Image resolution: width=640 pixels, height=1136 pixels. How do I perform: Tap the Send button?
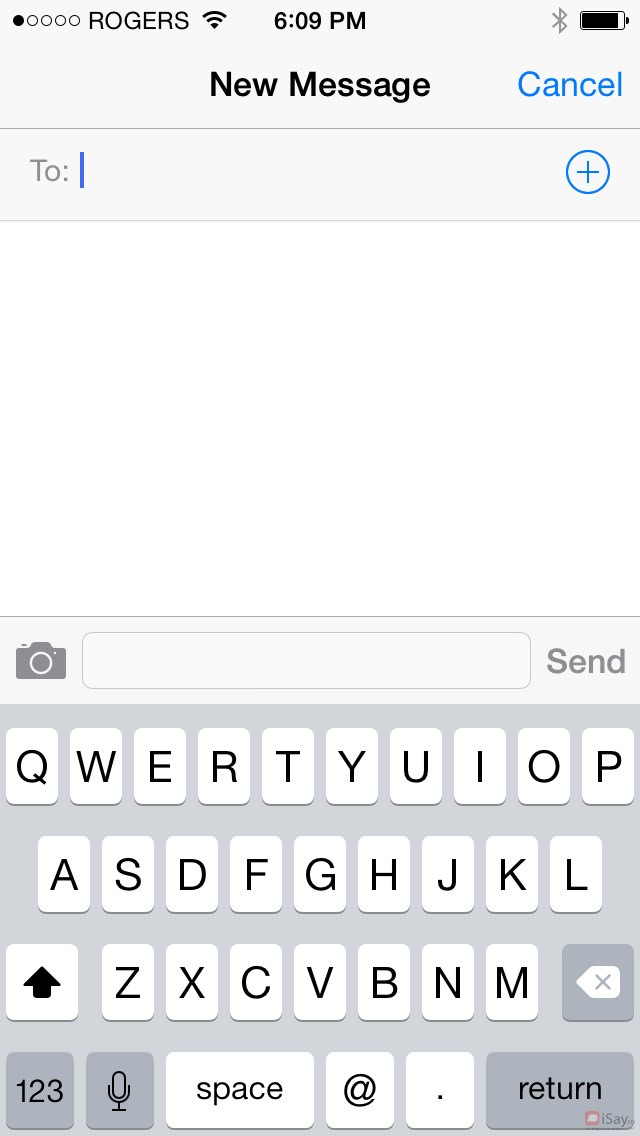pos(585,661)
